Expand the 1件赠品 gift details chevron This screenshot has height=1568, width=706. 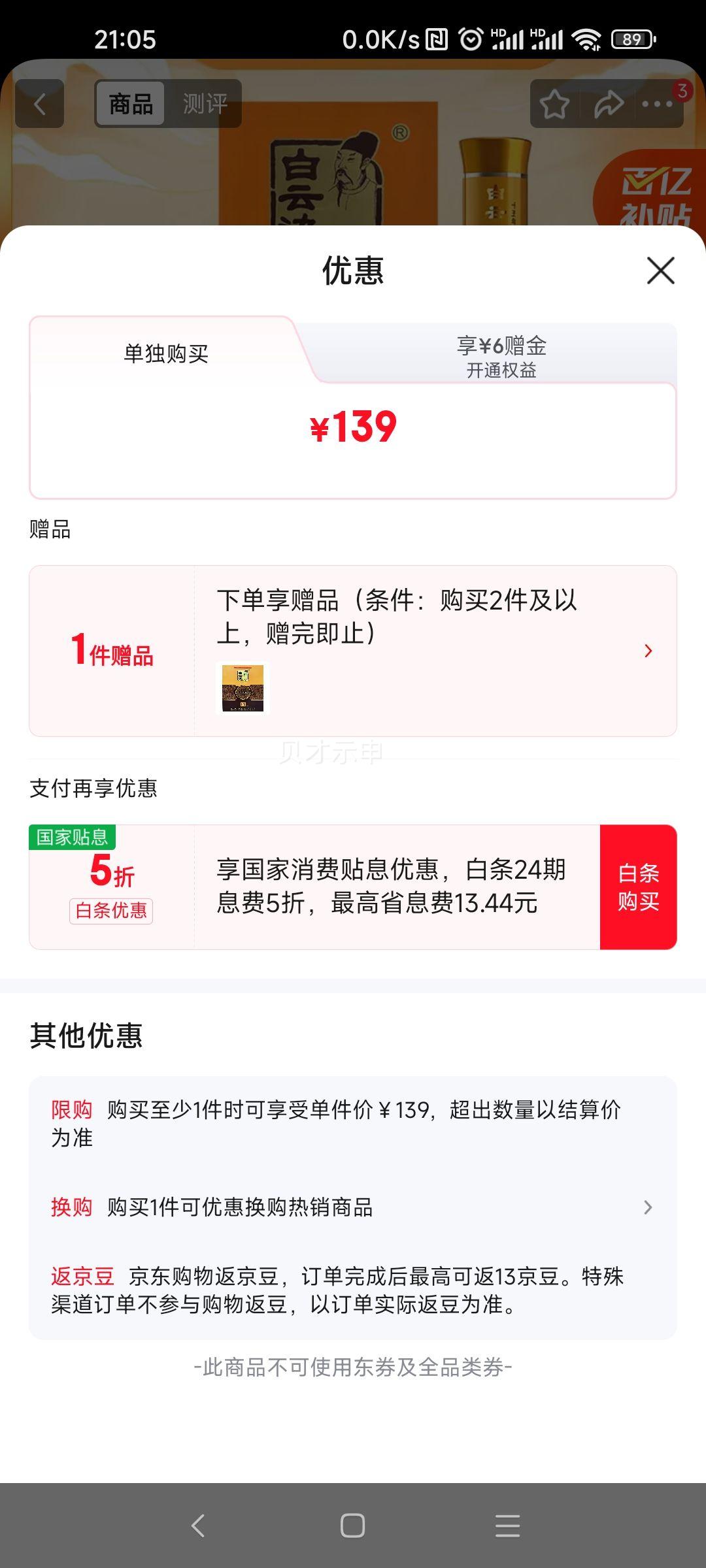(648, 650)
